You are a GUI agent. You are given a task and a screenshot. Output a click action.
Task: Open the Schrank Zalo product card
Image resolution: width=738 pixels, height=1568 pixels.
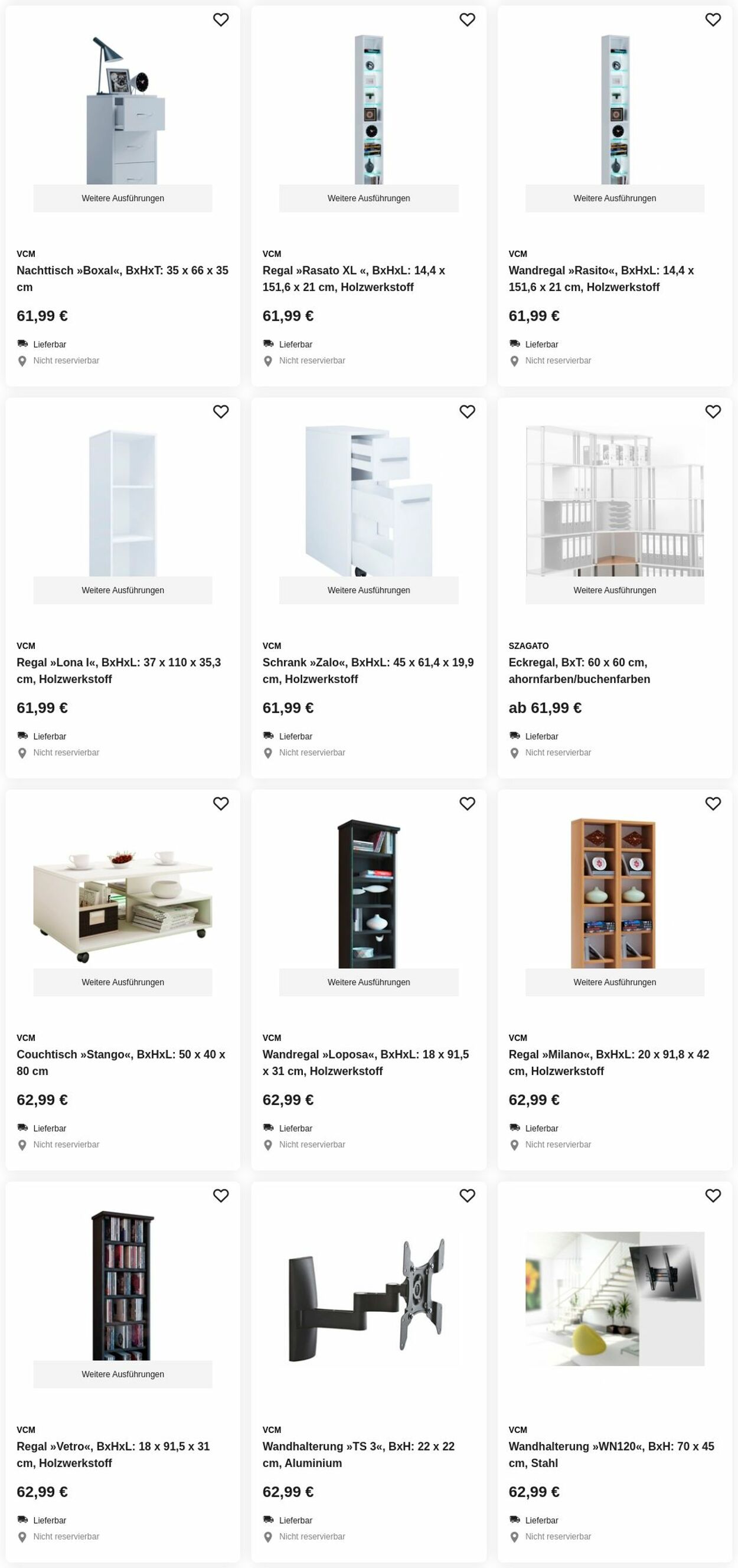368,670
